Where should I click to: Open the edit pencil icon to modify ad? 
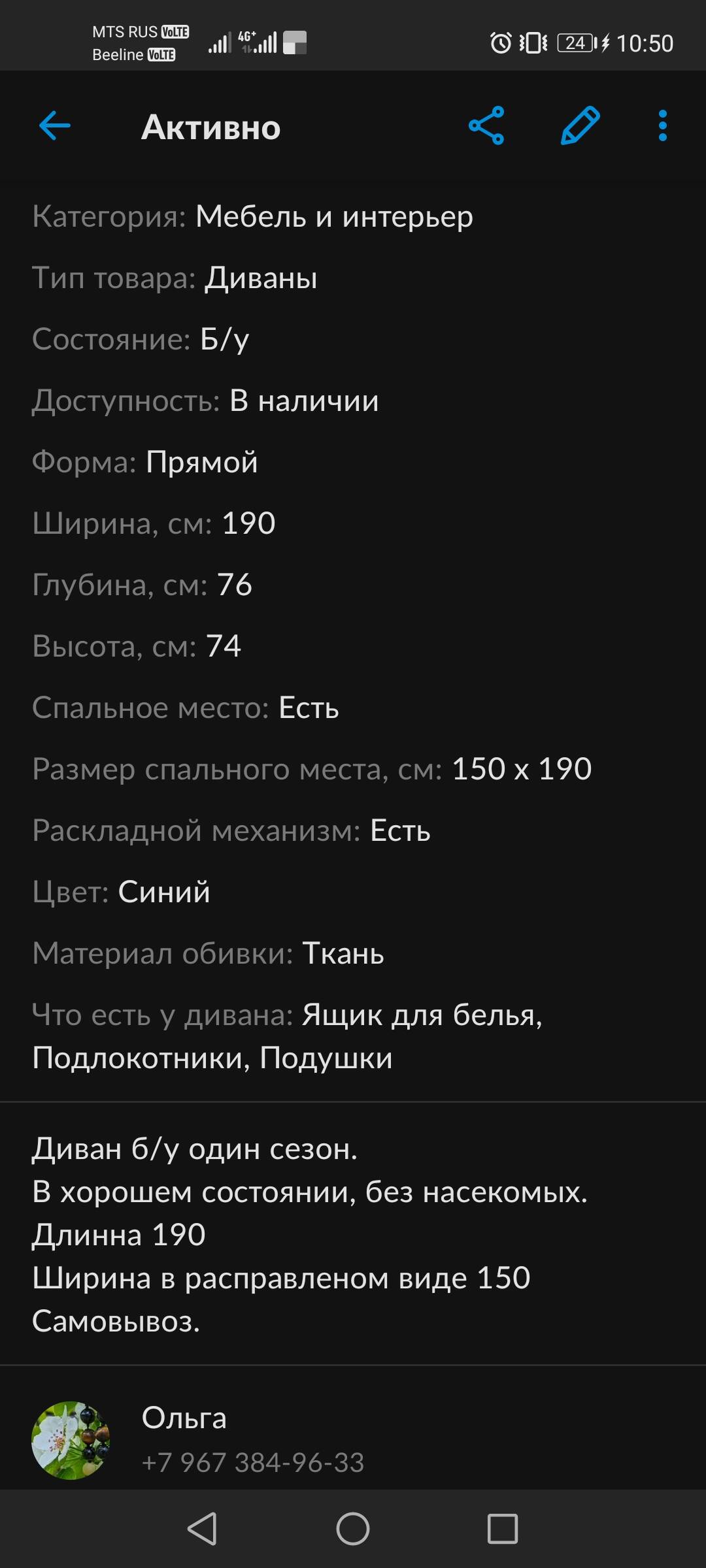pyautogui.click(x=578, y=126)
